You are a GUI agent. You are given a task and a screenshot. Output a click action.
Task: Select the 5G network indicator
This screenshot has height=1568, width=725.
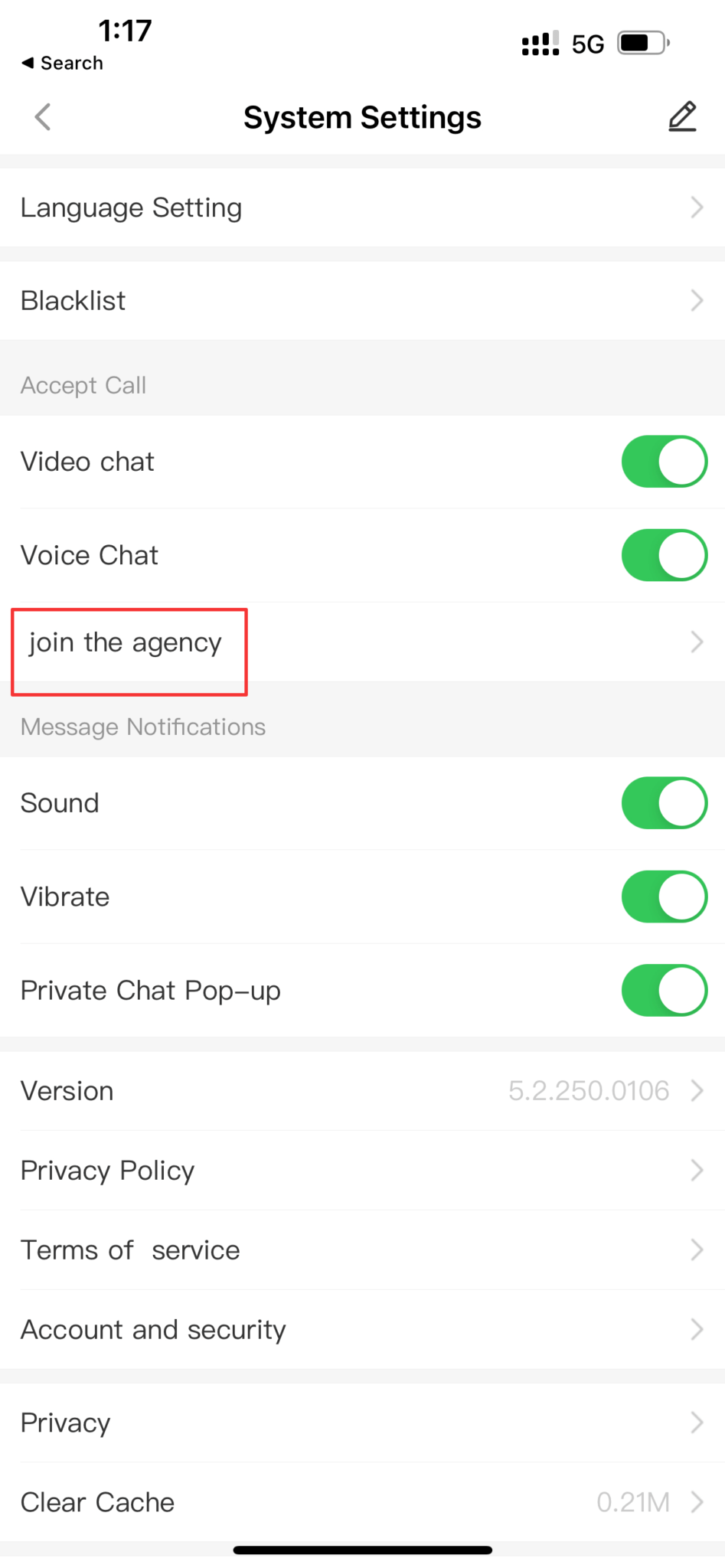[x=586, y=44]
